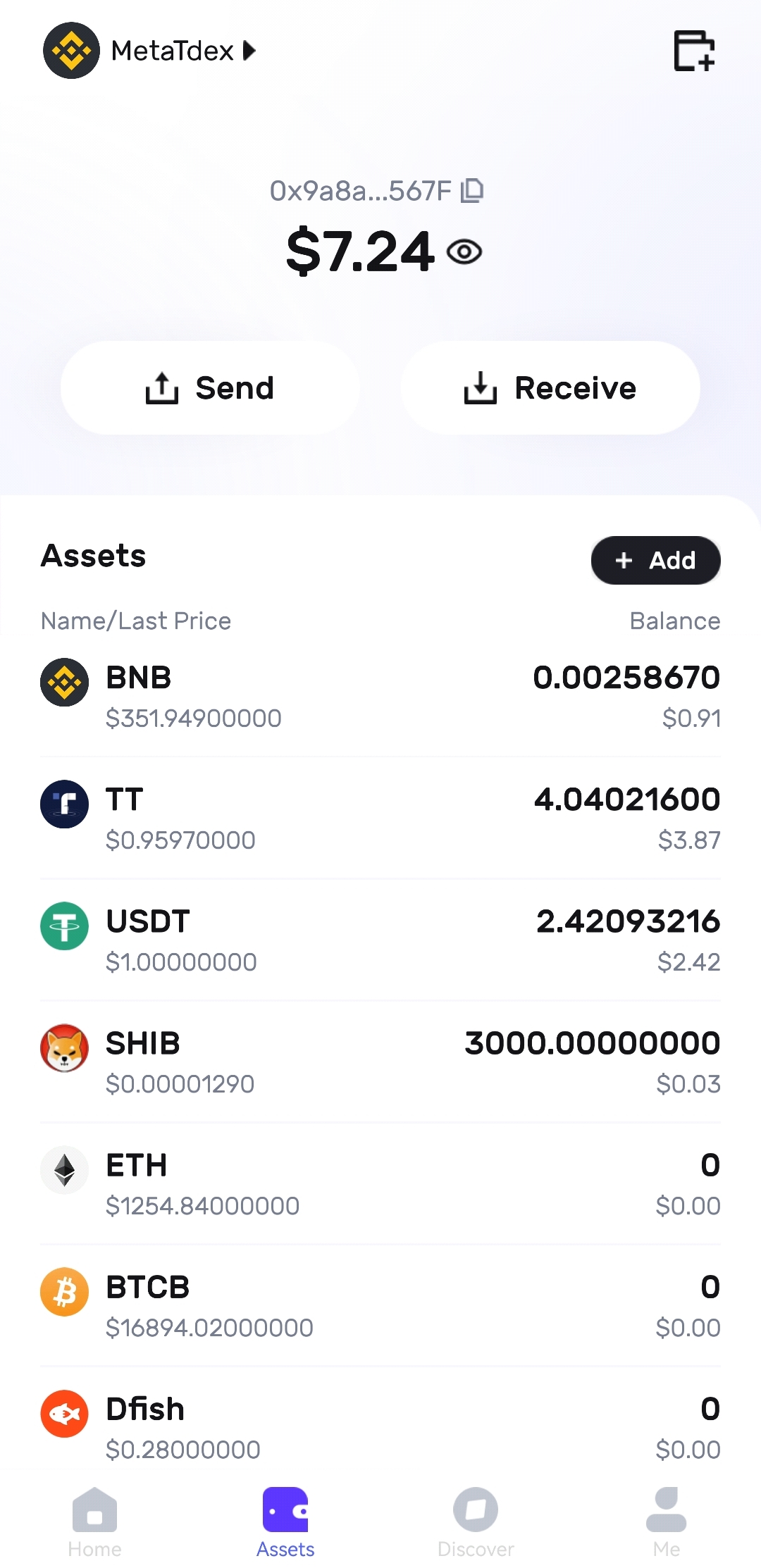Copy the wallet address 0x9a8a...567F
The image size is (761, 1568).
[x=472, y=191]
